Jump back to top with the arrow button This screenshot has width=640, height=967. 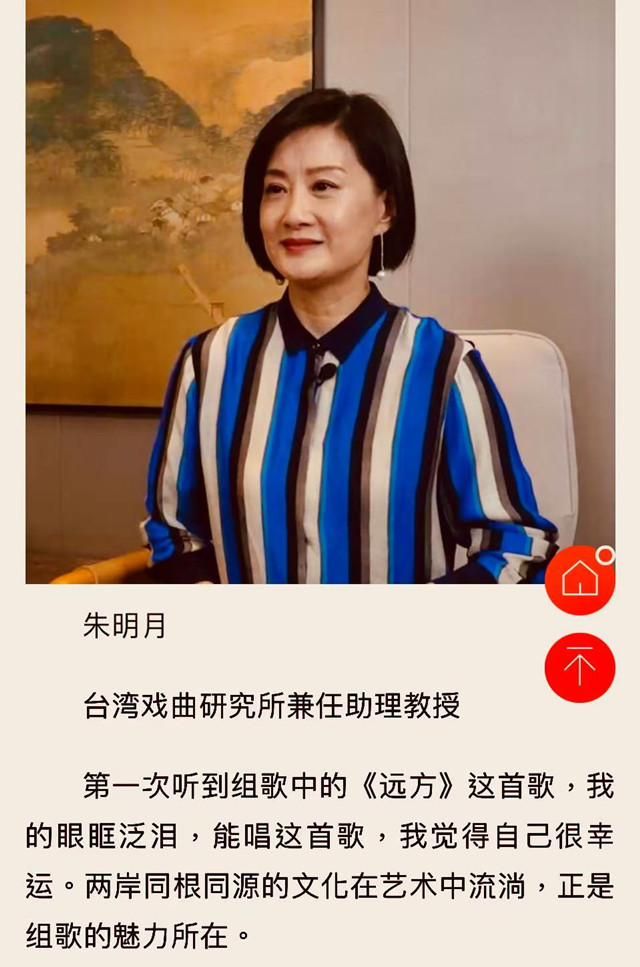pyautogui.click(x=580, y=667)
